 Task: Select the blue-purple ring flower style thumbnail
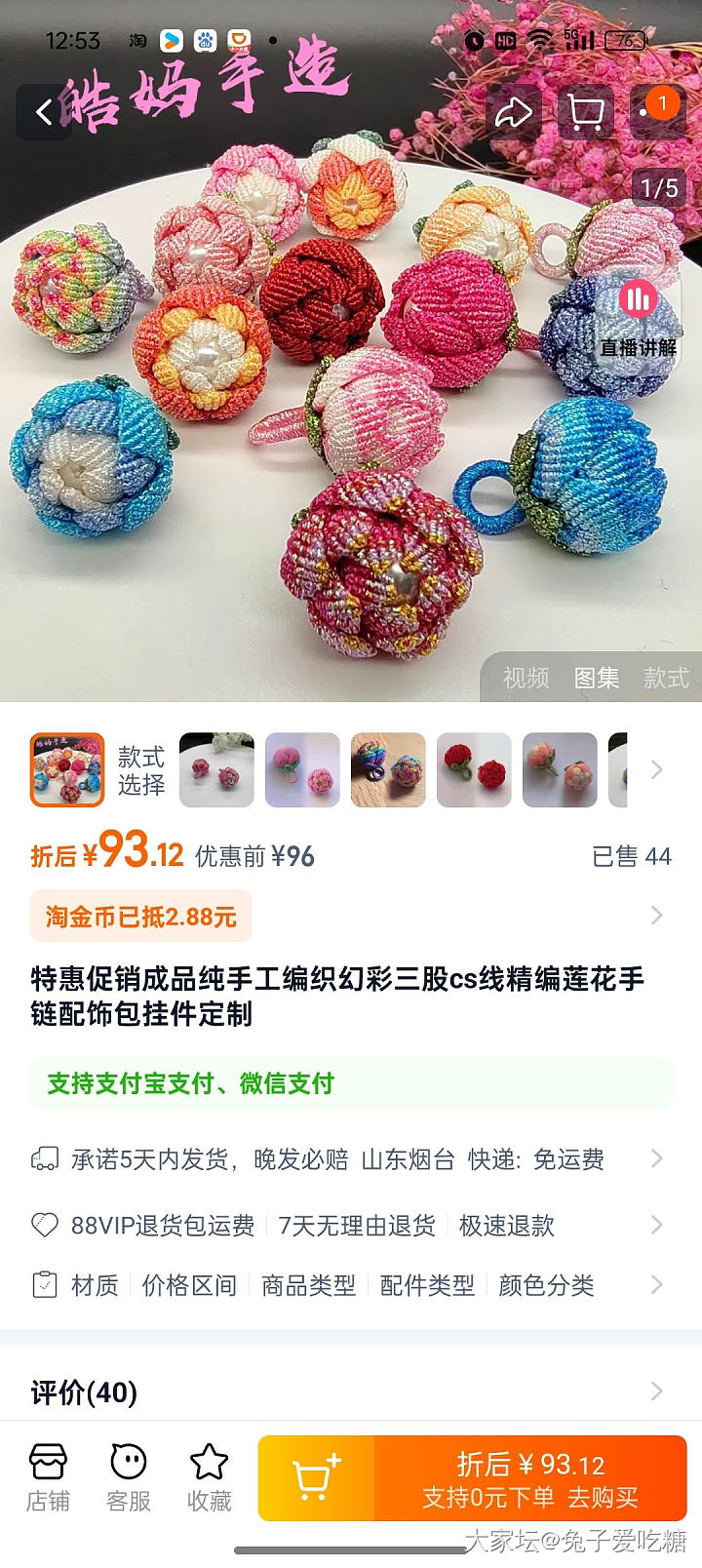point(388,770)
